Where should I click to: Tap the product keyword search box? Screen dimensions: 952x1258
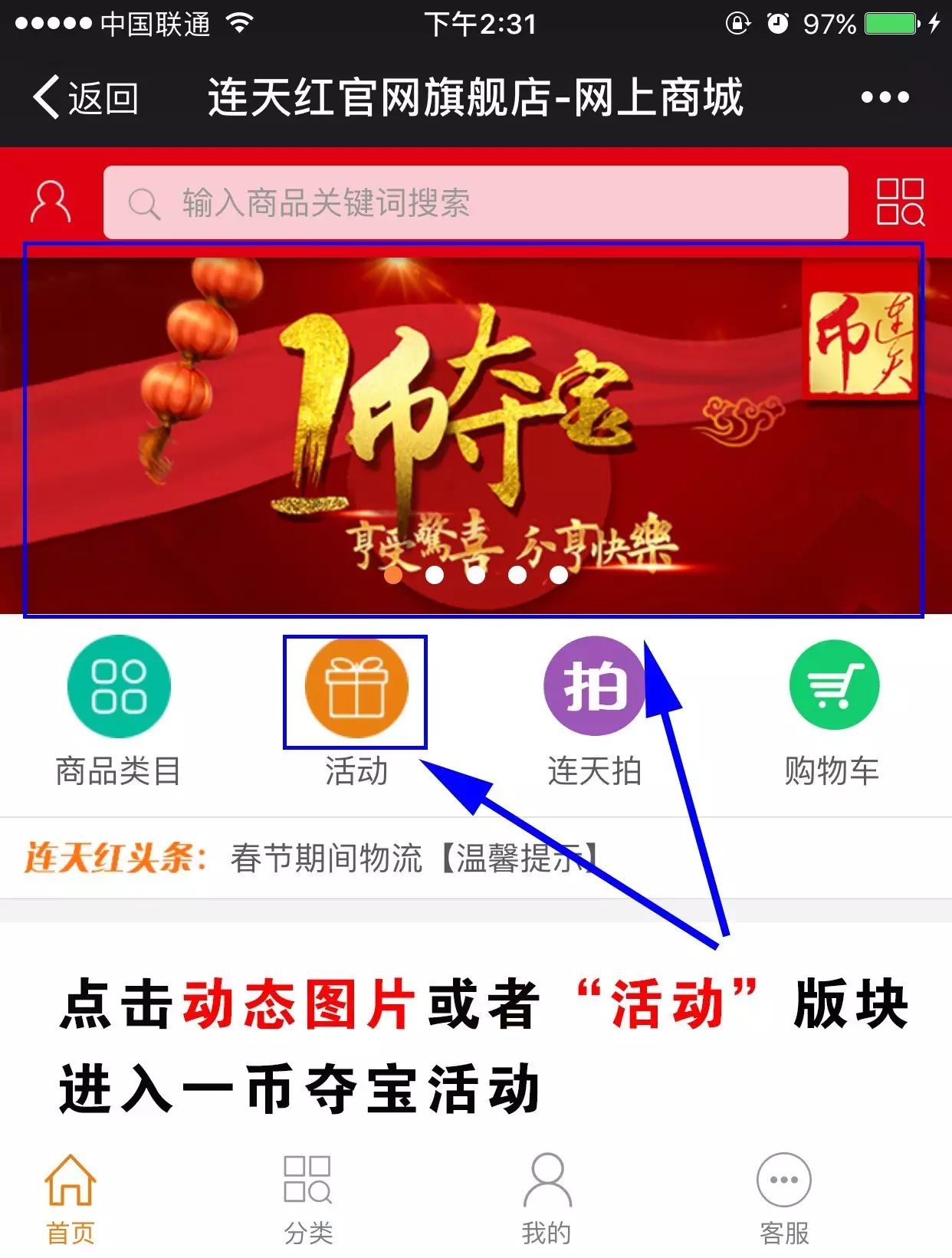coord(475,203)
